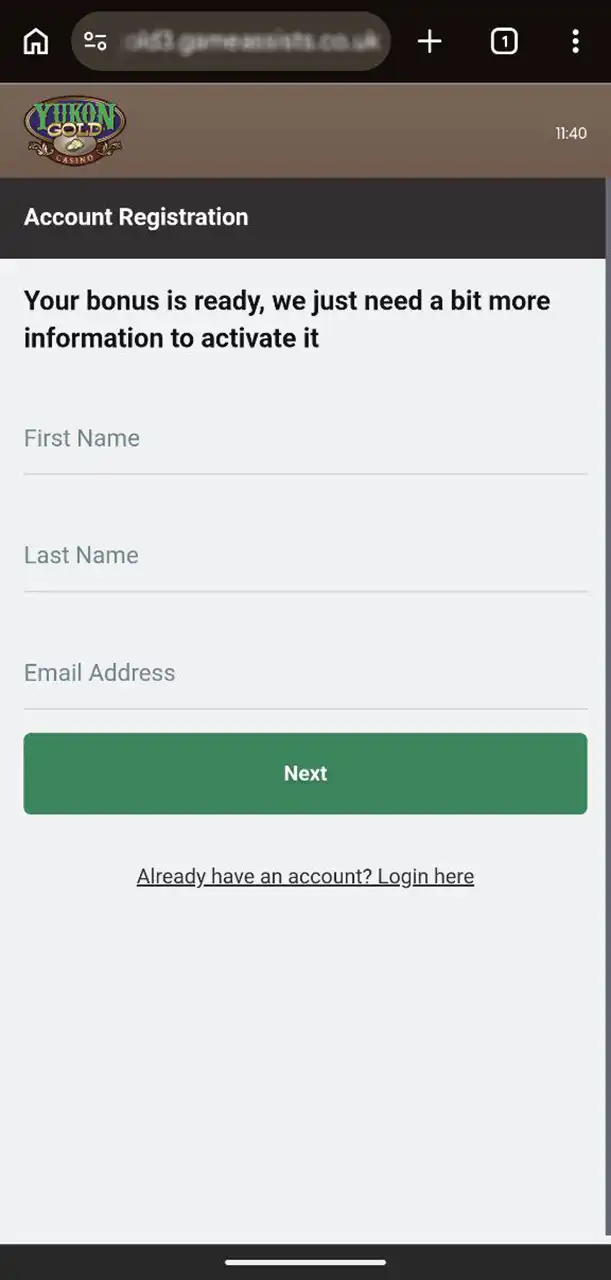This screenshot has width=611, height=1280.
Task: Open the 'Login here' link
Action: click(x=305, y=877)
